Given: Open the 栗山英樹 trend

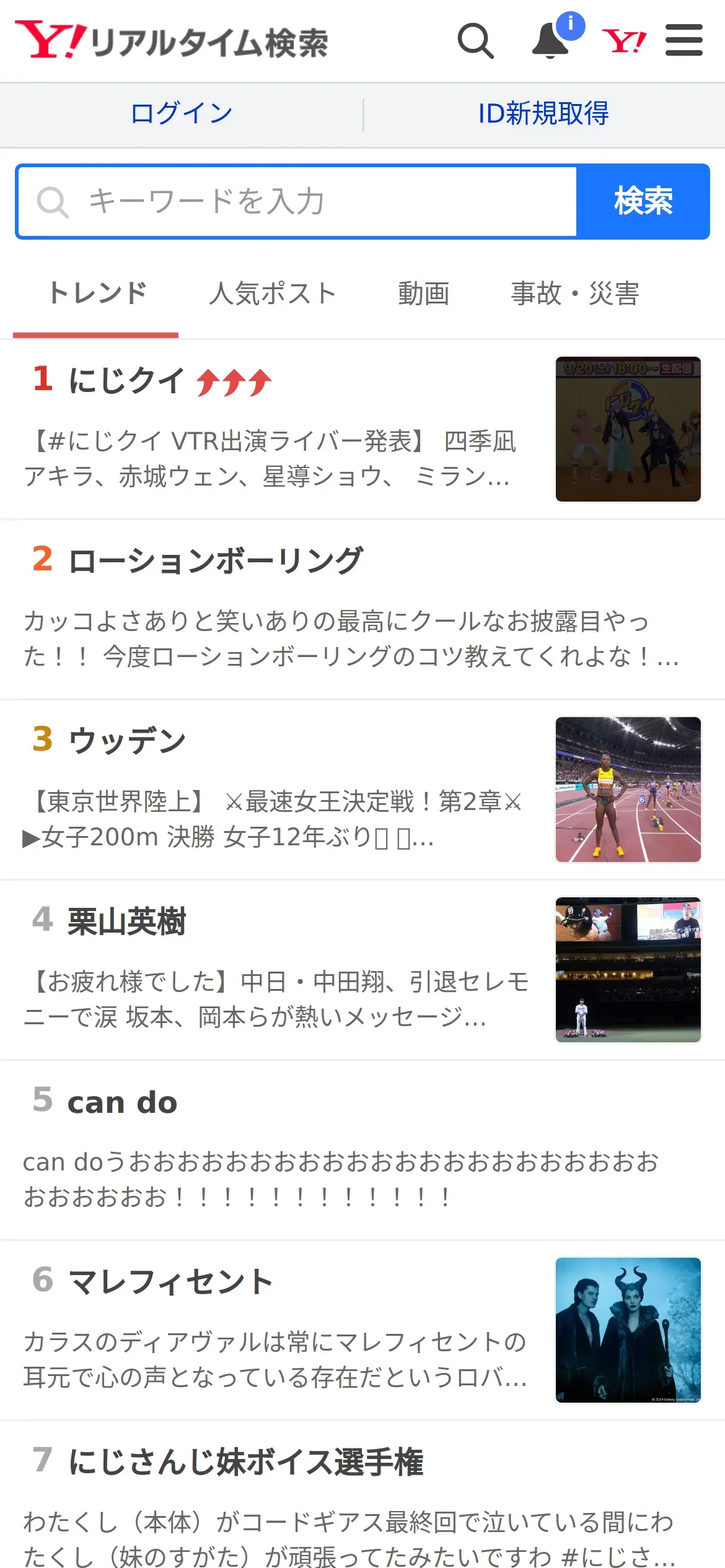Looking at the screenshot, I should (127, 921).
